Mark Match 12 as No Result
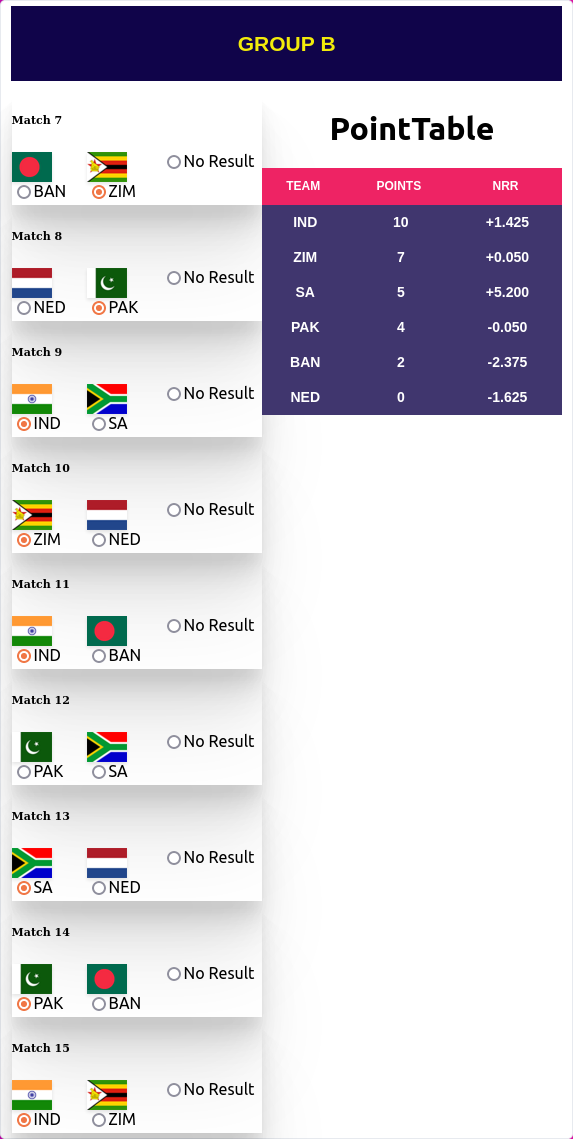The height and width of the screenshot is (1139, 573). 174,742
